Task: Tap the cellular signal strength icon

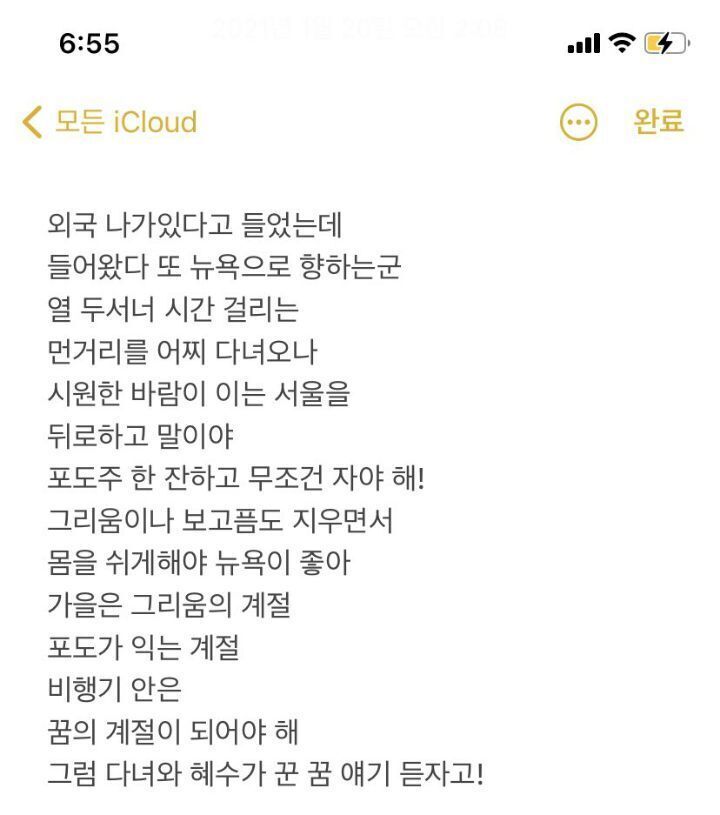Action: click(x=582, y=40)
